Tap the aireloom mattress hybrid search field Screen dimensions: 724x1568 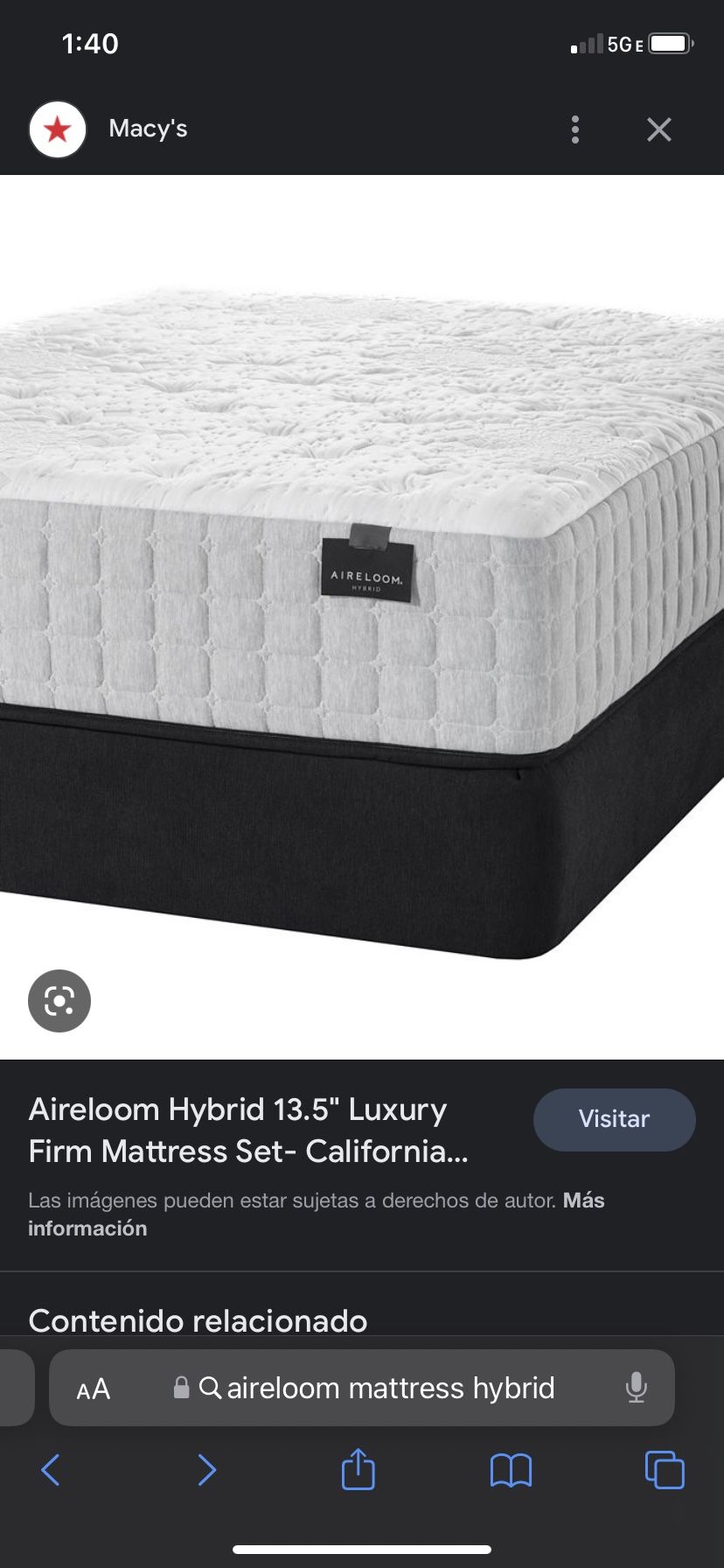pos(390,1388)
